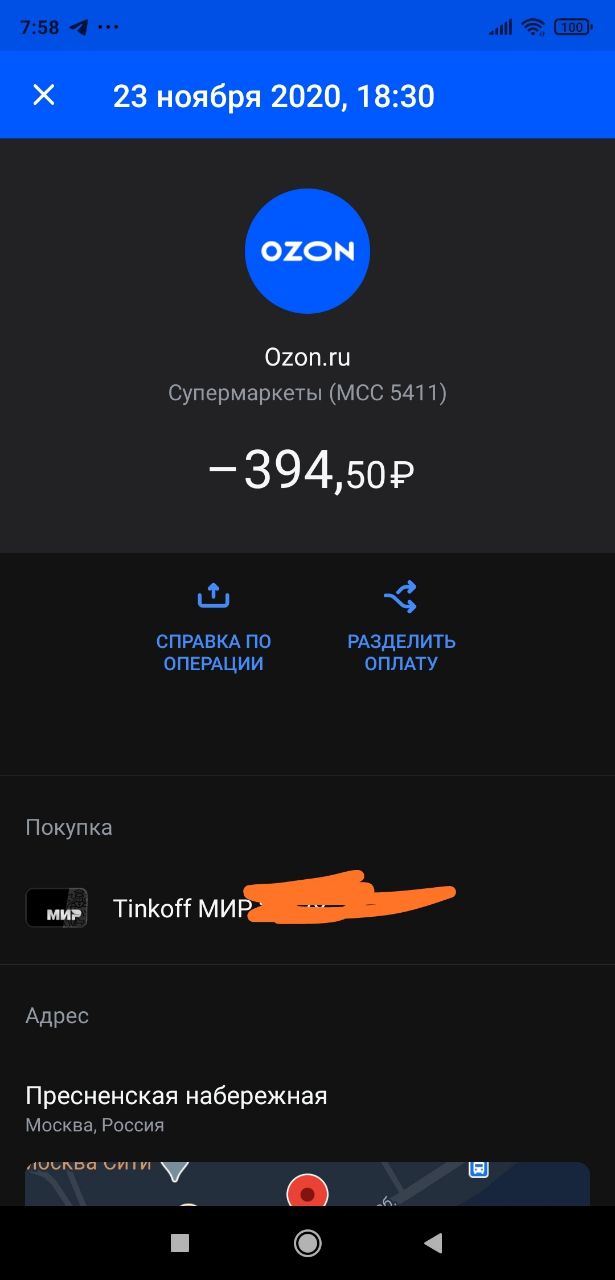The height and width of the screenshot is (1280, 615).
Task: Open the map preview below the address
Action: pos(307,1184)
